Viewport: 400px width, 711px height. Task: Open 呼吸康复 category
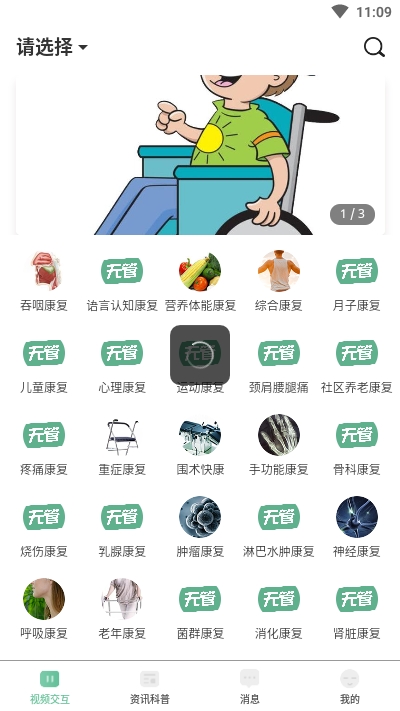pos(44,610)
